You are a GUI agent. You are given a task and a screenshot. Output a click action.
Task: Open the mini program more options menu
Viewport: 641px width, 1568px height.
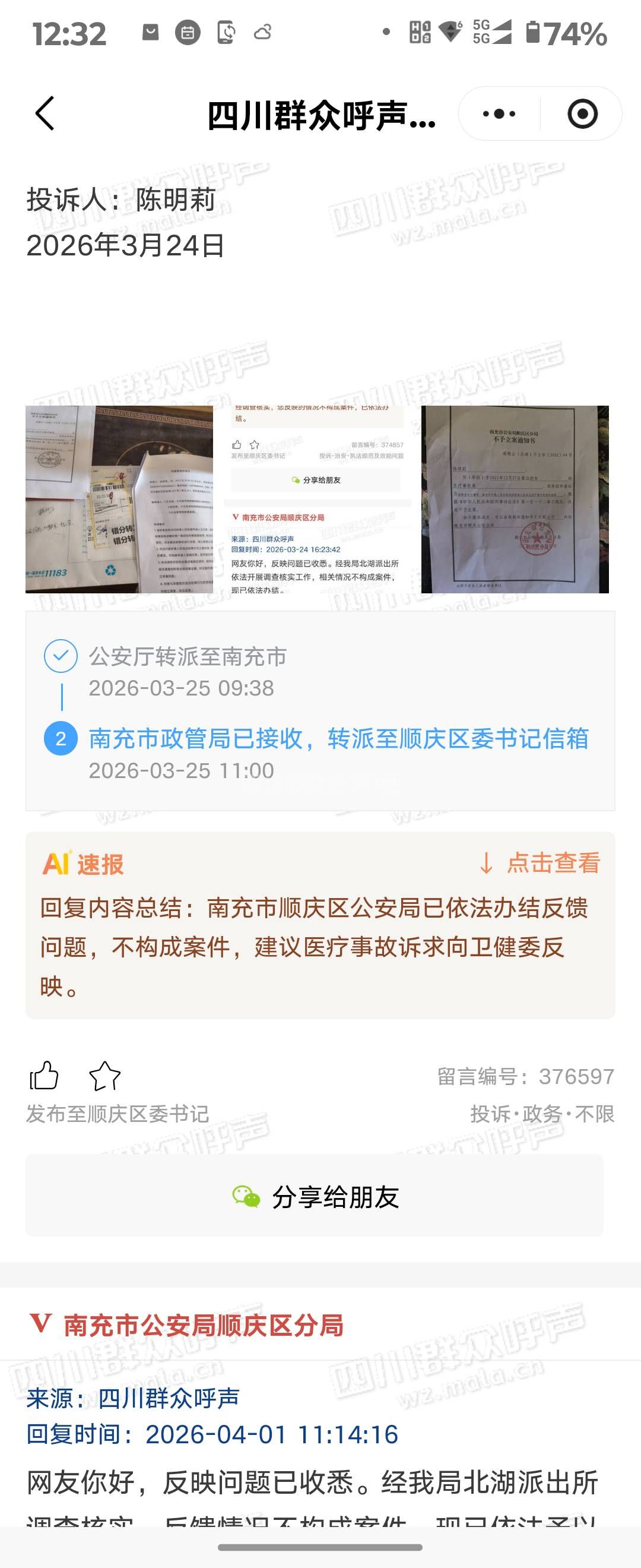(x=499, y=114)
